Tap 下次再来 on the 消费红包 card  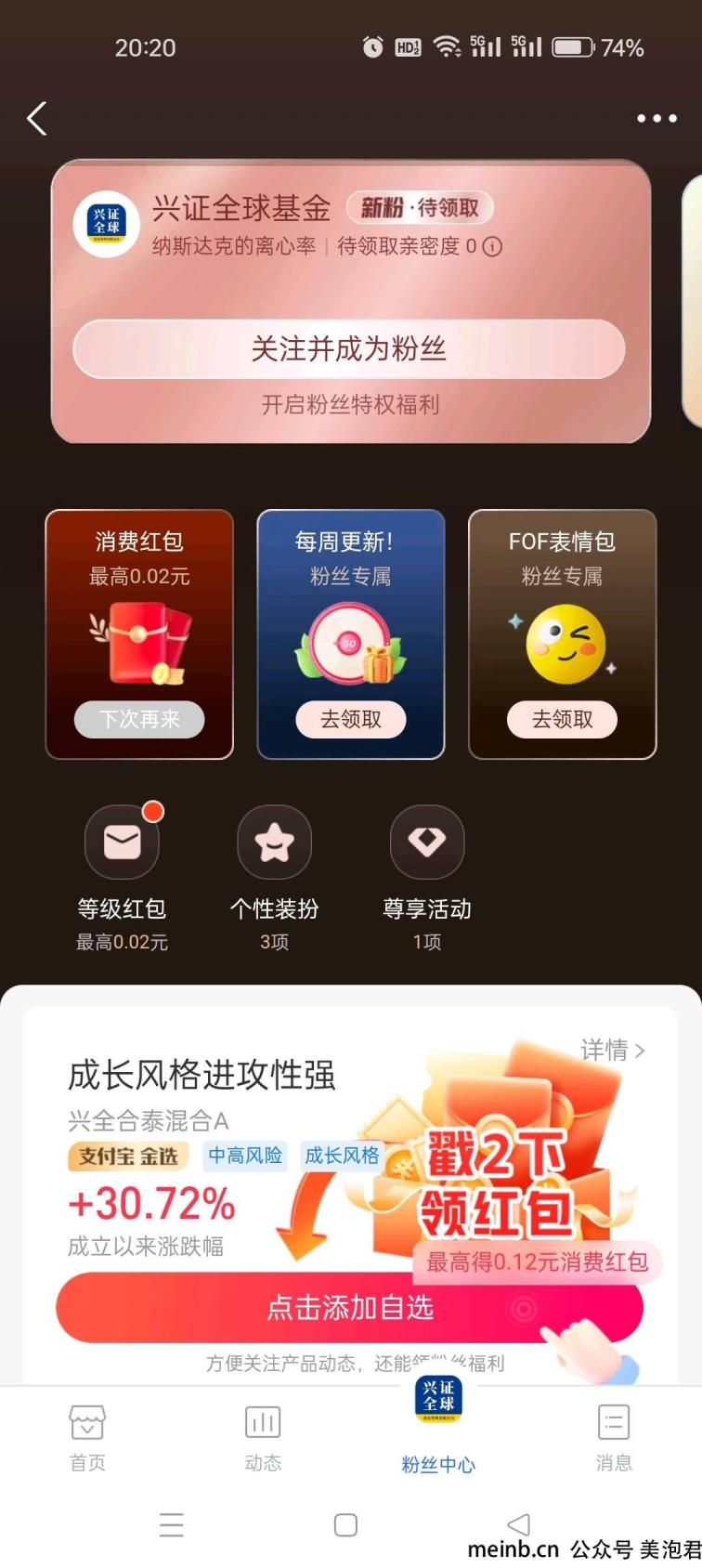[139, 719]
